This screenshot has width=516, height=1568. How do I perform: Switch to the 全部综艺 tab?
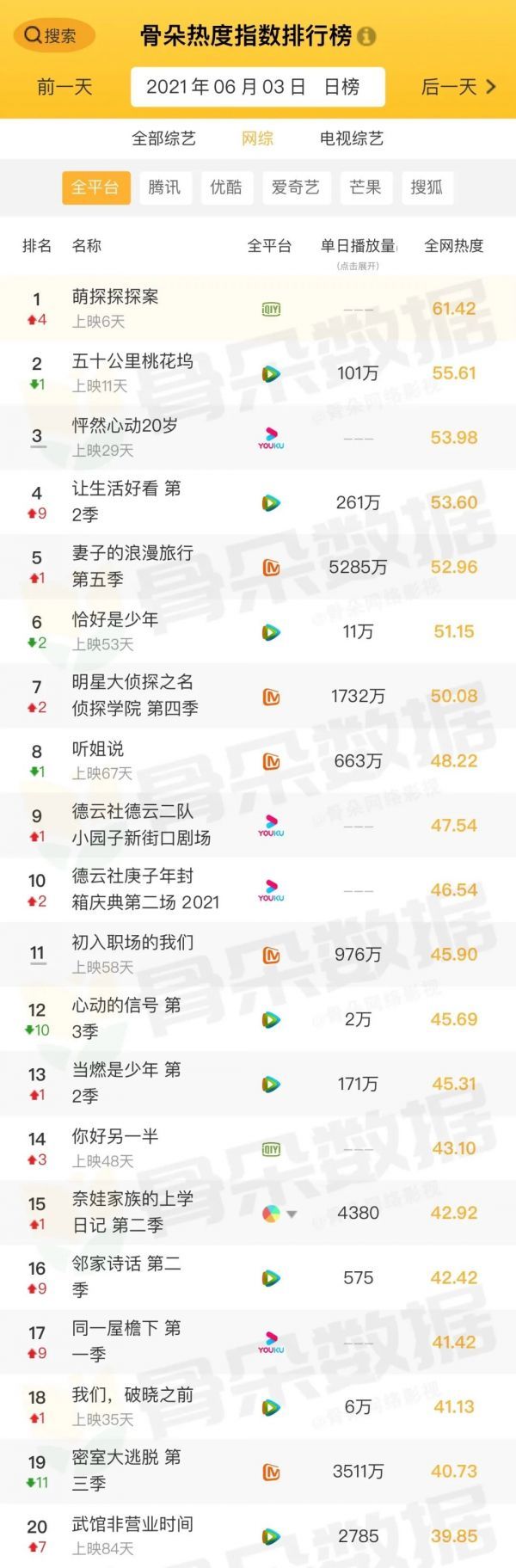click(x=163, y=138)
